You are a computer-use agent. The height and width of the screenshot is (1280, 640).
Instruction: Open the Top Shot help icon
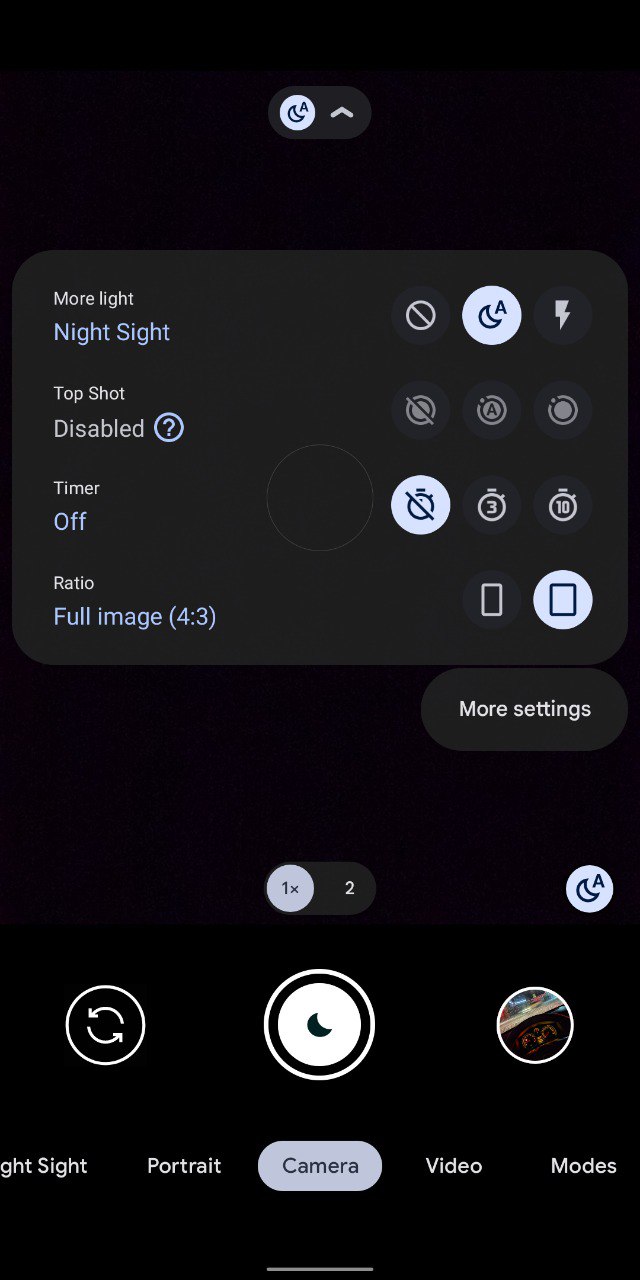[169, 428]
